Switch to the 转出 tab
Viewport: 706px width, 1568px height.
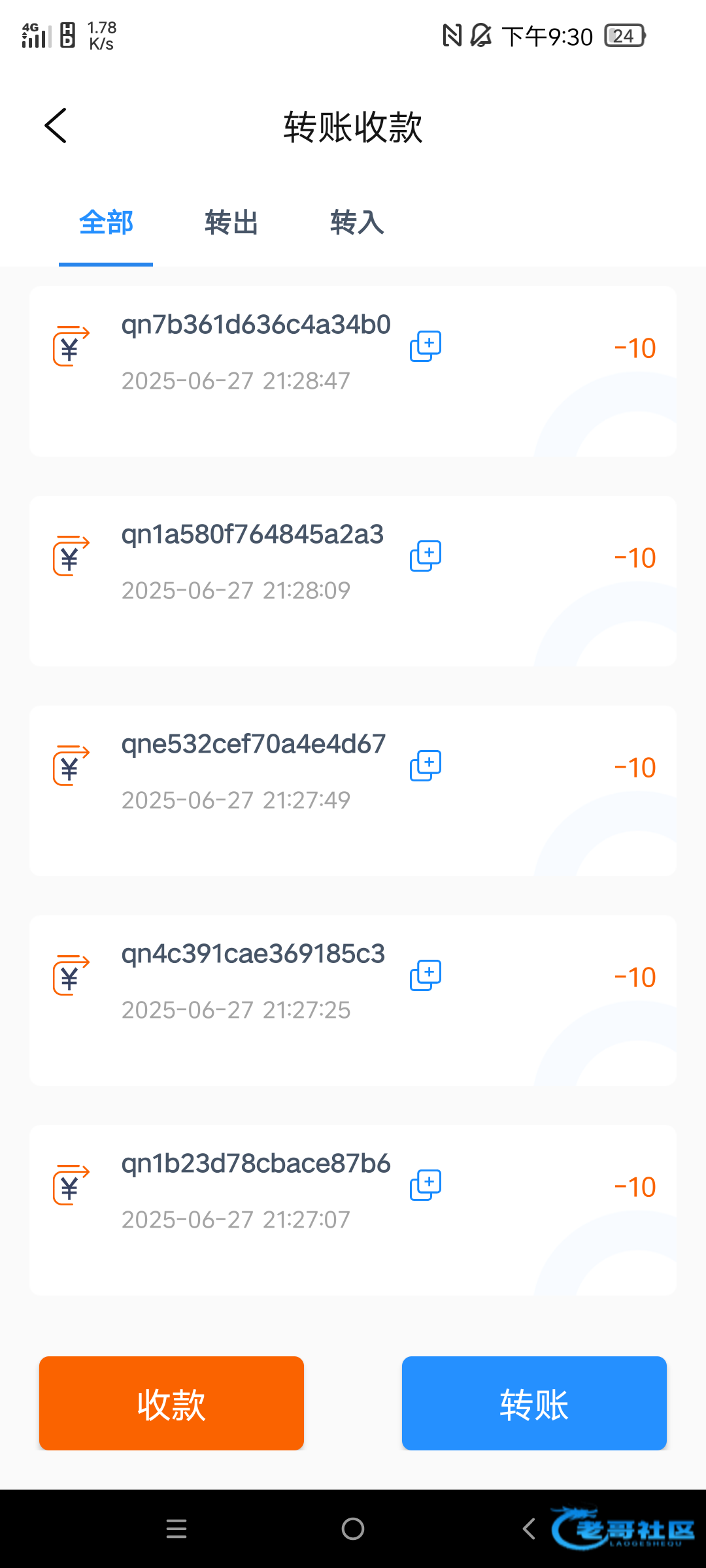(231, 223)
